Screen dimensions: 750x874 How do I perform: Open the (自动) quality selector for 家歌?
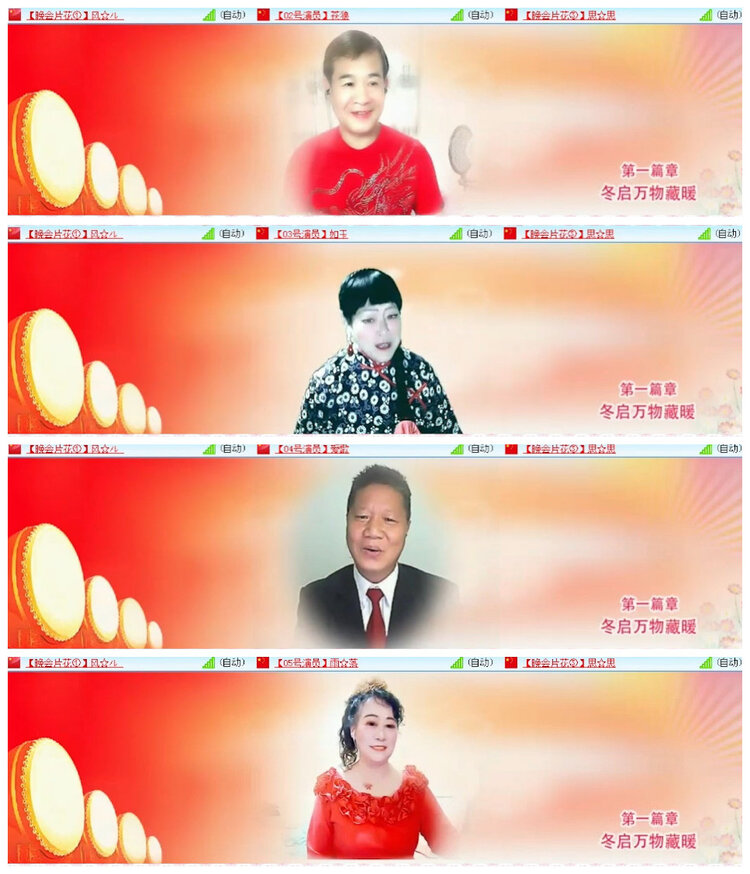pos(477,450)
